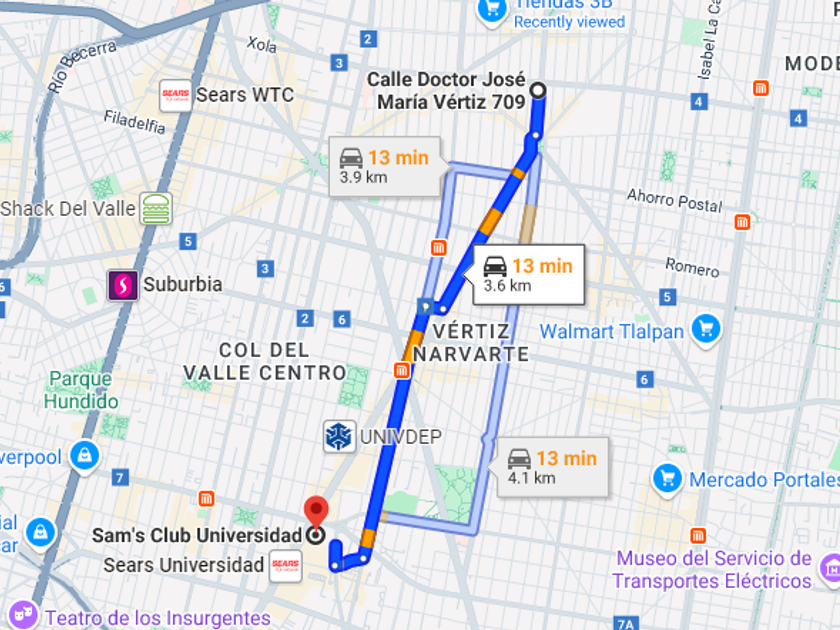Open the UNIVDEP place marker
Image resolution: width=840 pixels, height=630 pixels.
click(x=339, y=437)
